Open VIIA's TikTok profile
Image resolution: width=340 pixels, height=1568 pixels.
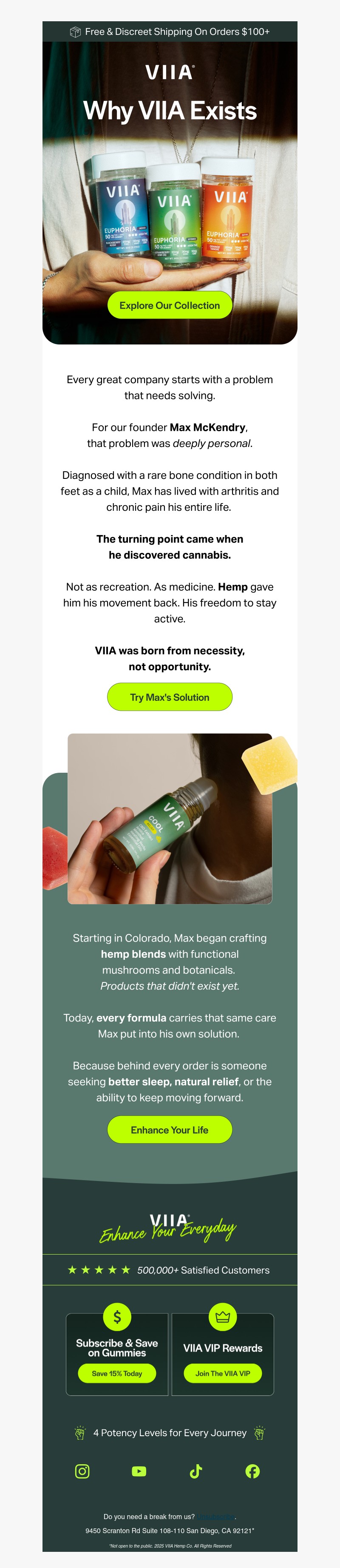pyautogui.click(x=196, y=1471)
